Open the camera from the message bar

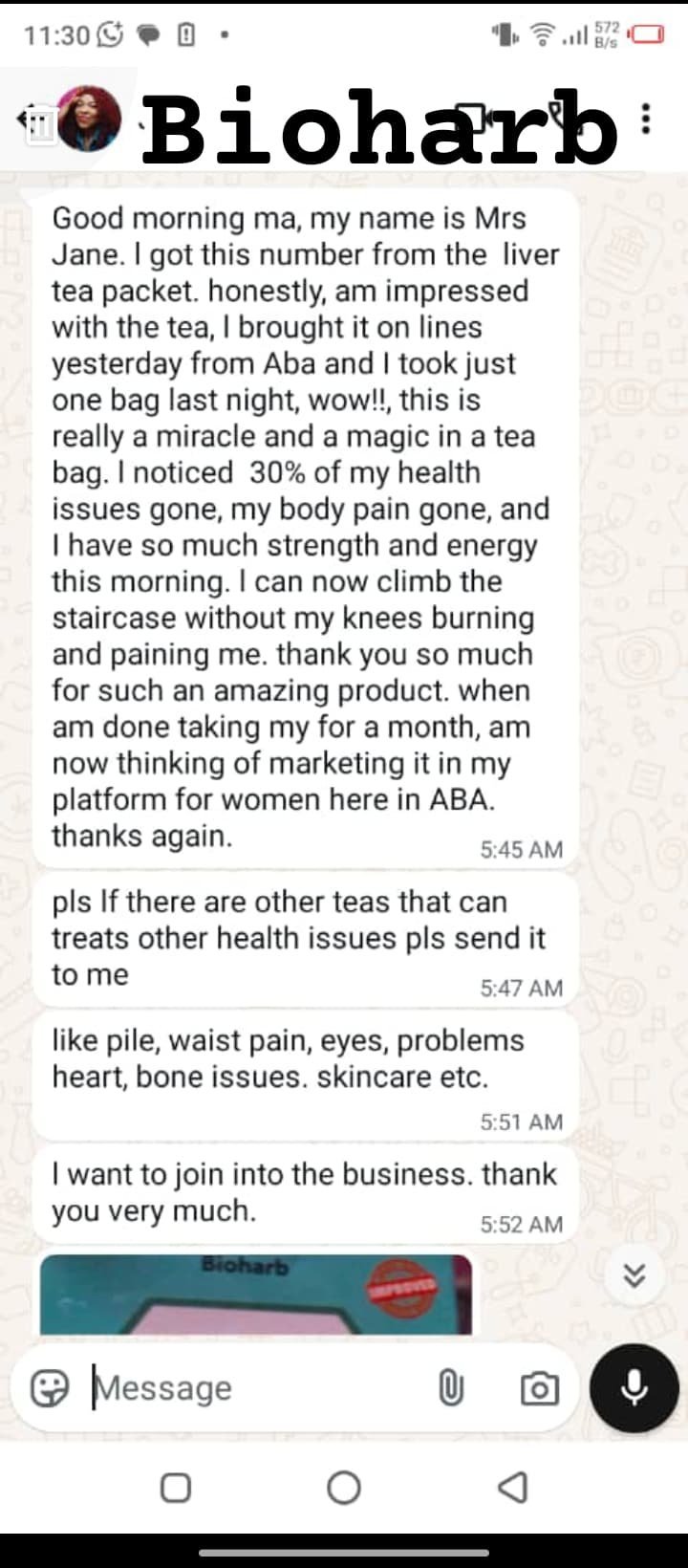click(540, 1388)
